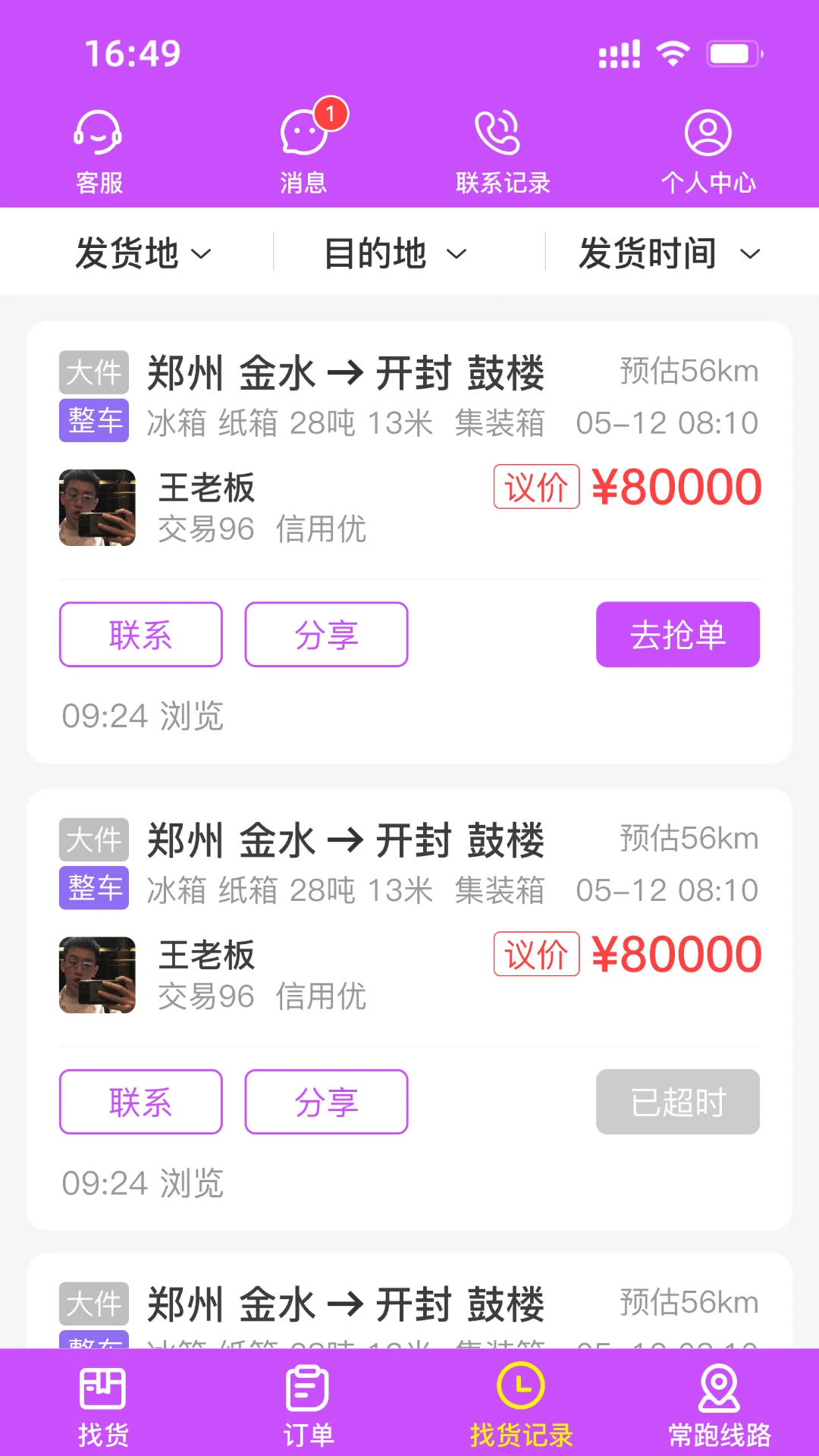Tap the red 议价 negotiable price tag

(x=536, y=488)
